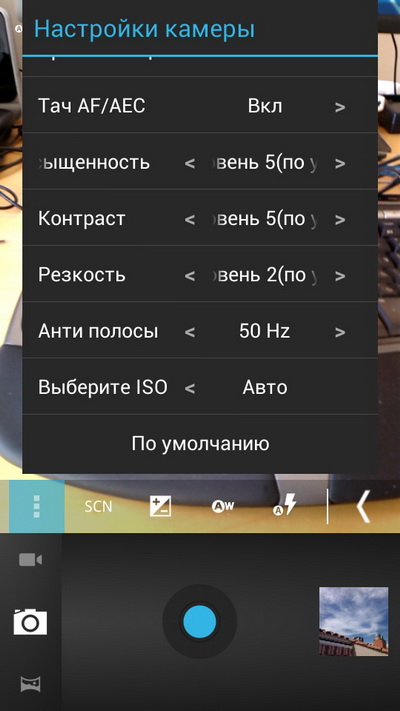The image size is (400, 711).
Task: Open auto white balance setting
Action: (x=223, y=506)
